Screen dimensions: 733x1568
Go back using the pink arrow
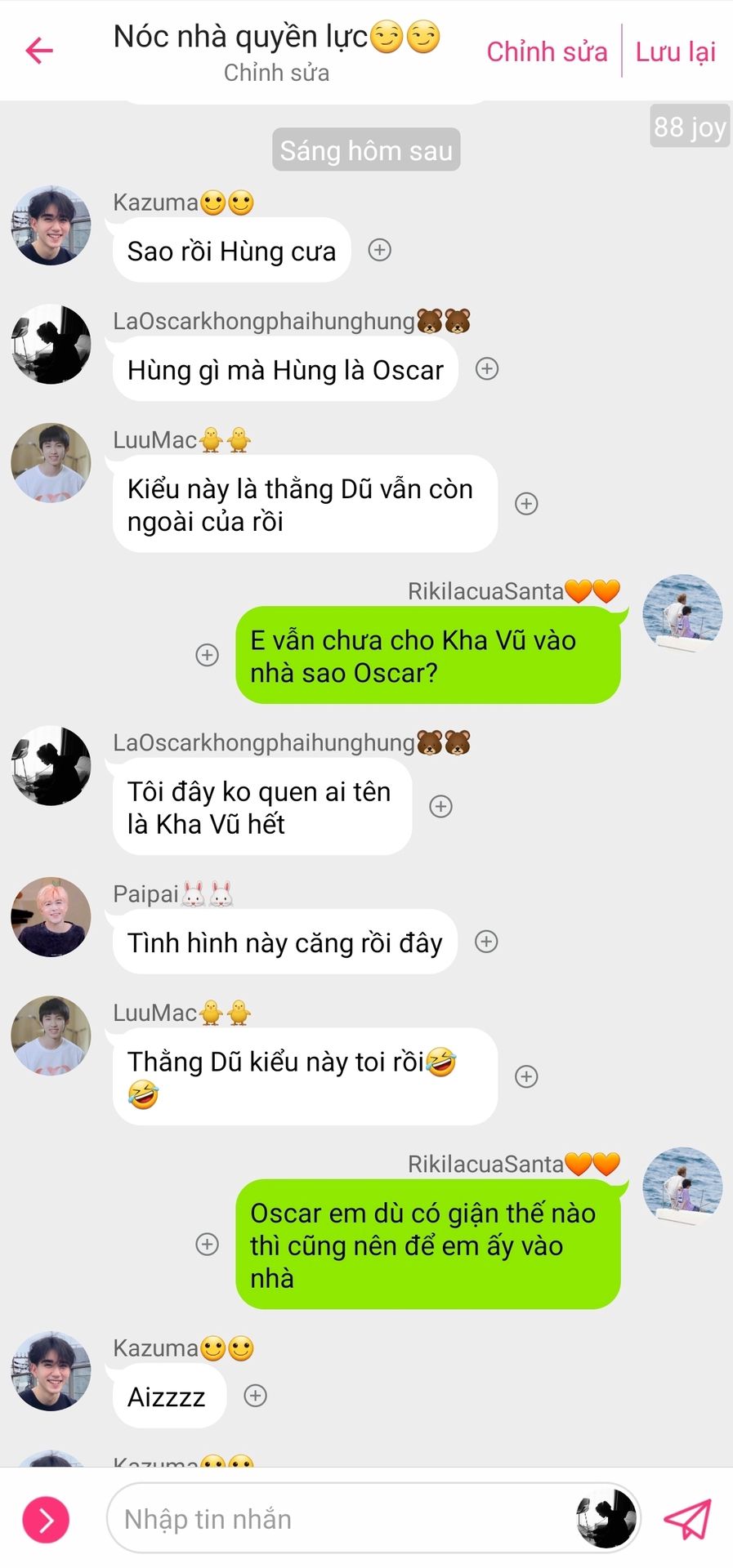pyautogui.click(x=39, y=51)
